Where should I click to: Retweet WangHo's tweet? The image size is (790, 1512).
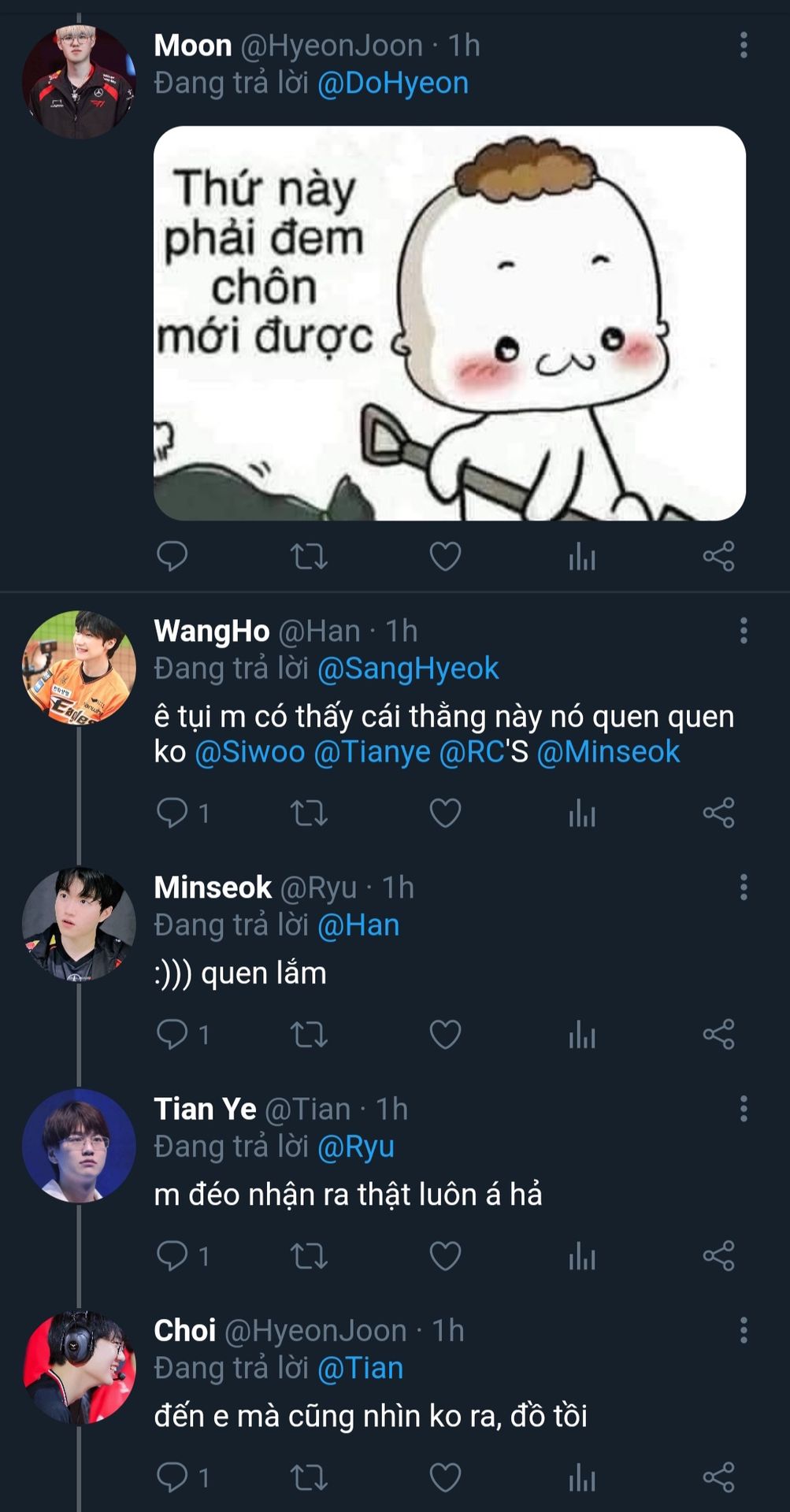coord(309,813)
